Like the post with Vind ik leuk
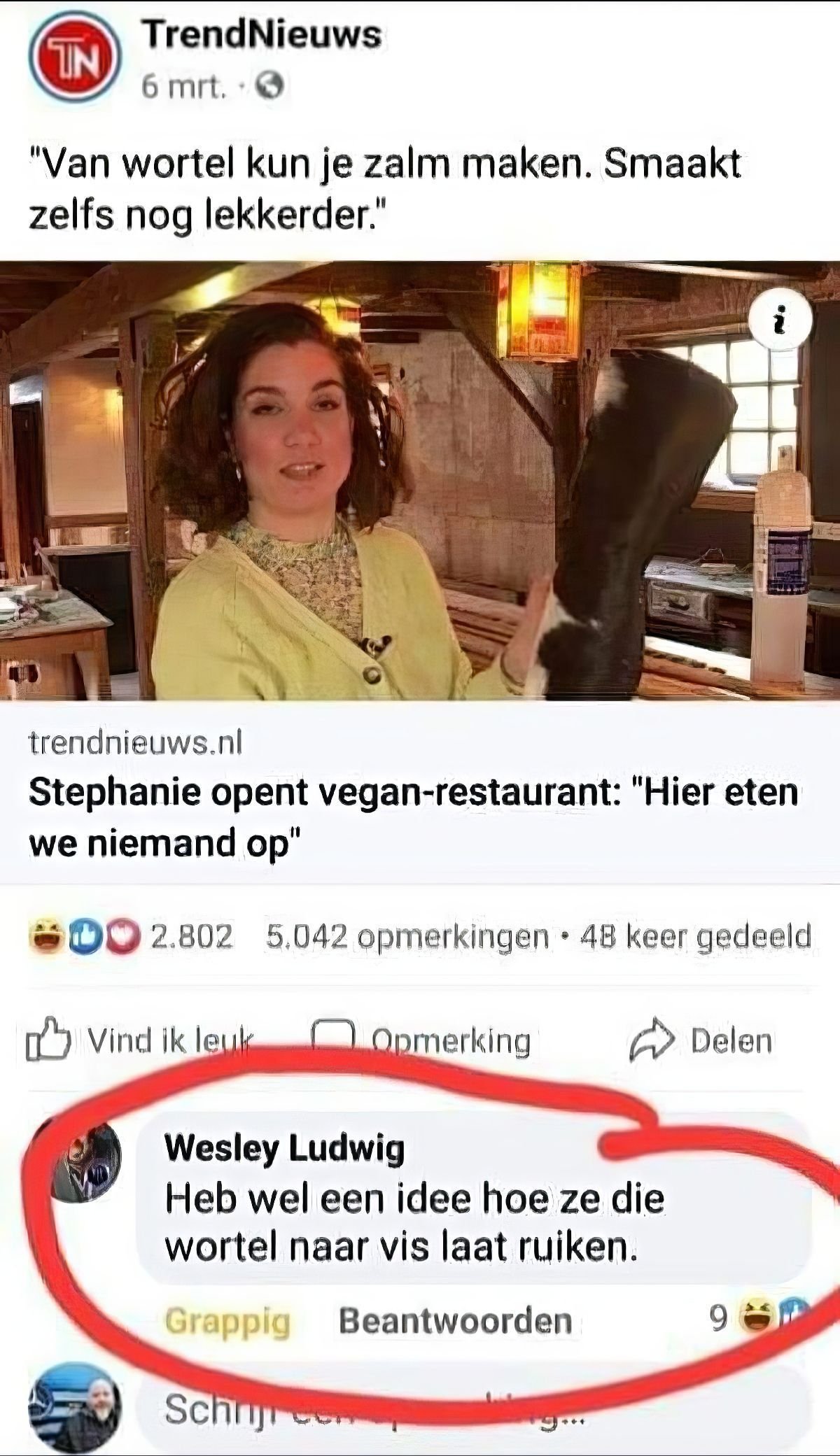The height and width of the screenshot is (1456, 840). 140,1040
